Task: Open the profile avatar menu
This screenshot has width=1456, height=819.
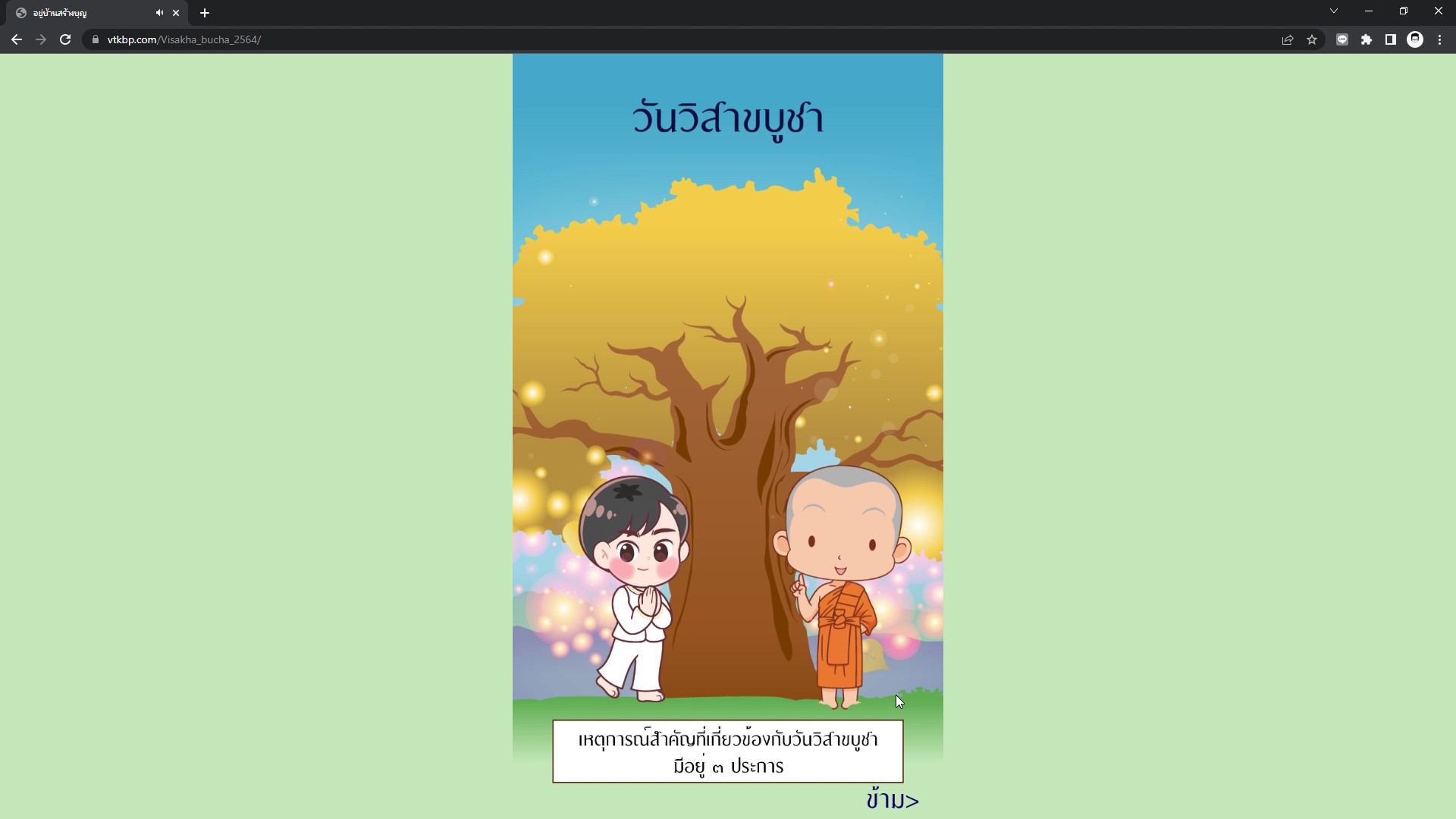Action: pyautogui.click(x=1415, y=39)
